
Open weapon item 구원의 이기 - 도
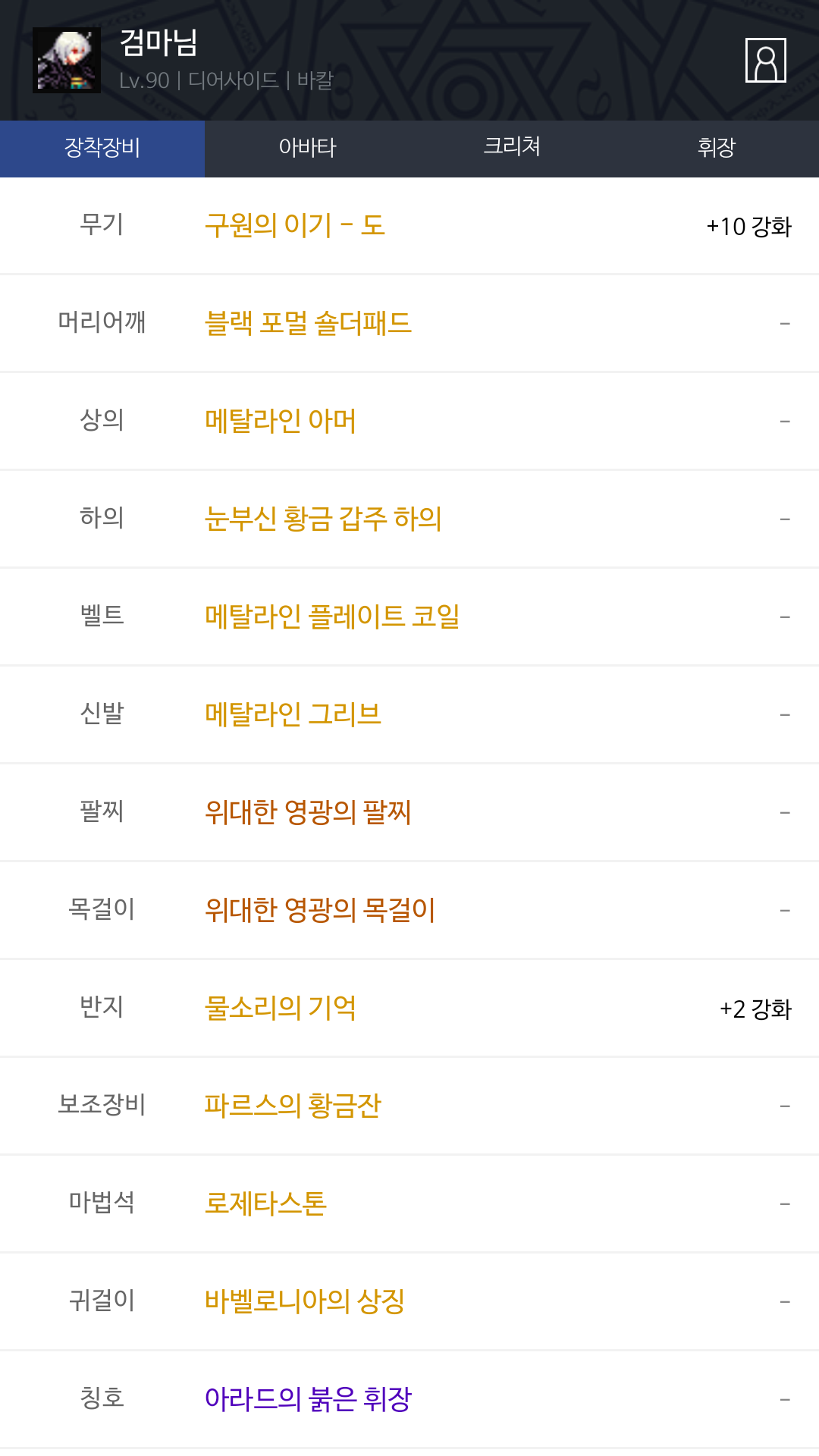tap(295, 225)
